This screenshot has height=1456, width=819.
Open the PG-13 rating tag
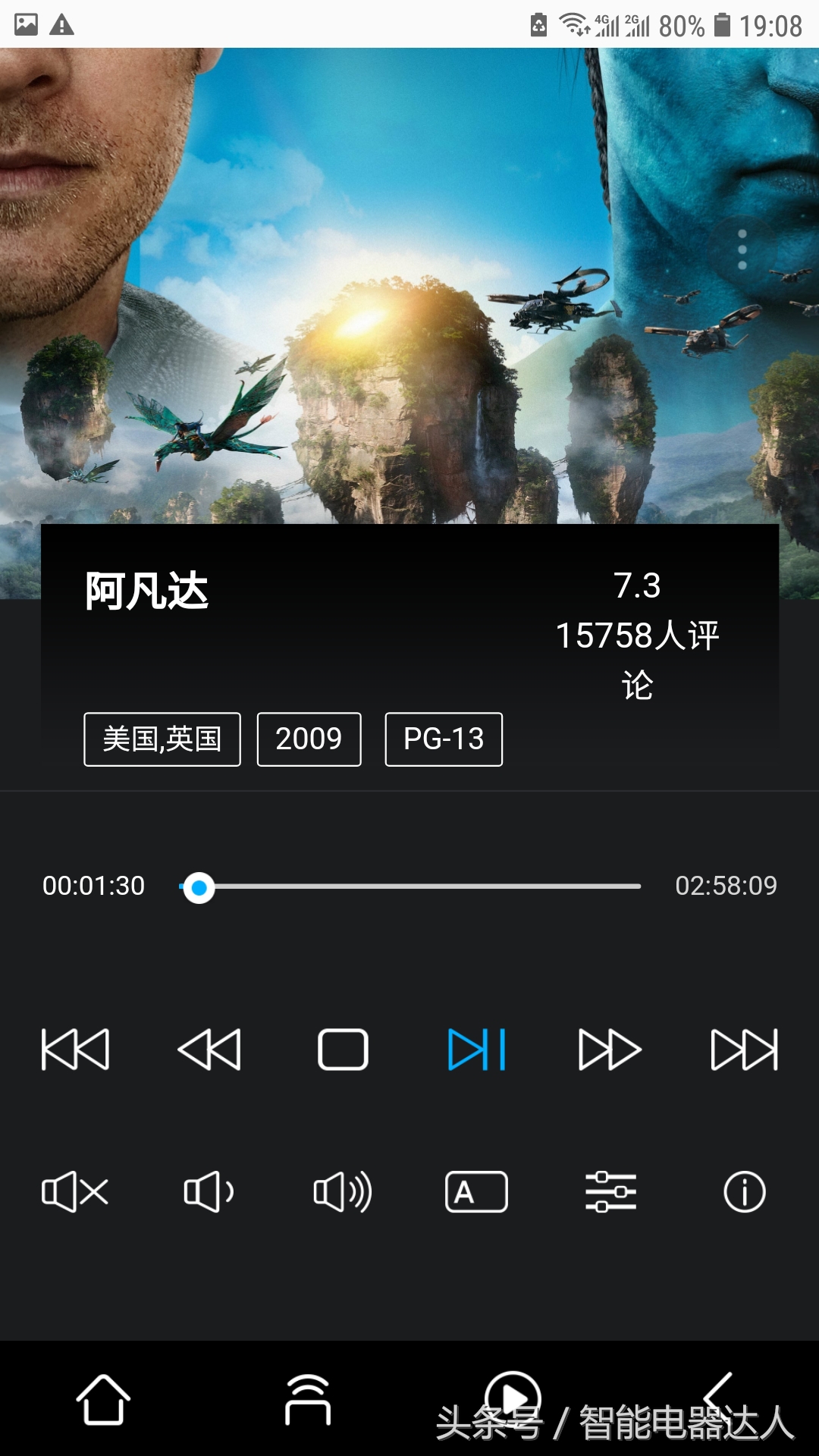(444, 739)
